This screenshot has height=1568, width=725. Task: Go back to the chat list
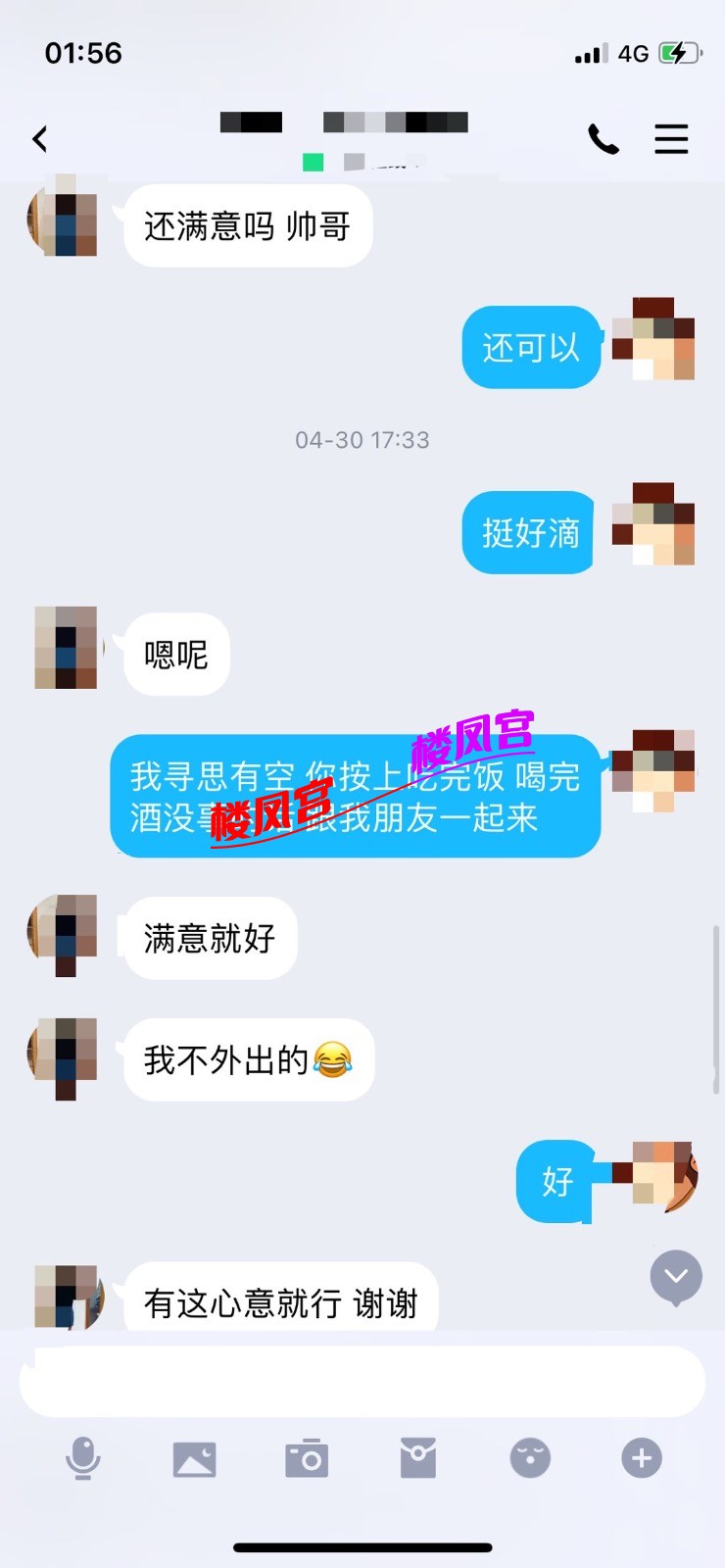click(40, 139)
